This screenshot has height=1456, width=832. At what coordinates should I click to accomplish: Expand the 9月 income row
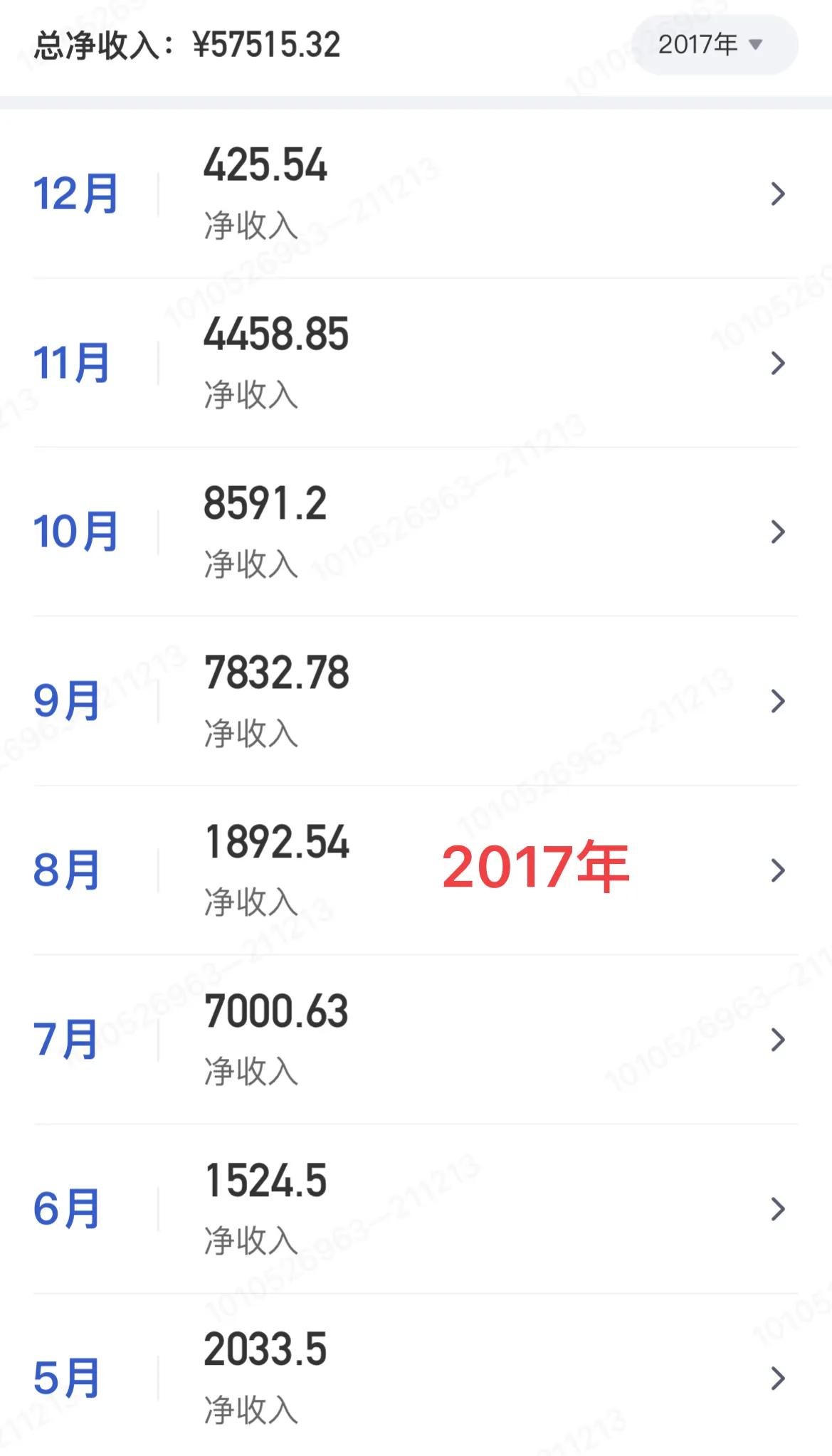click(x=777, y=701)
